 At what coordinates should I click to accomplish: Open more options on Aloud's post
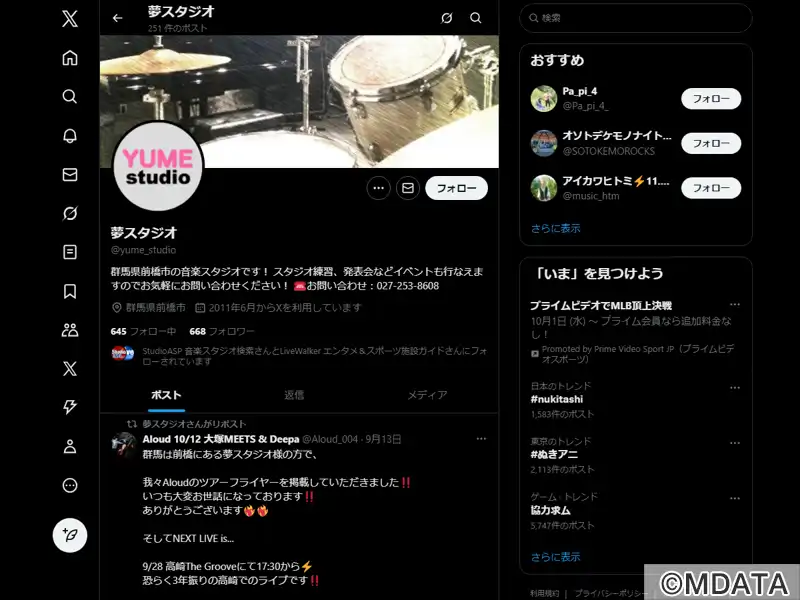[481, 439]
